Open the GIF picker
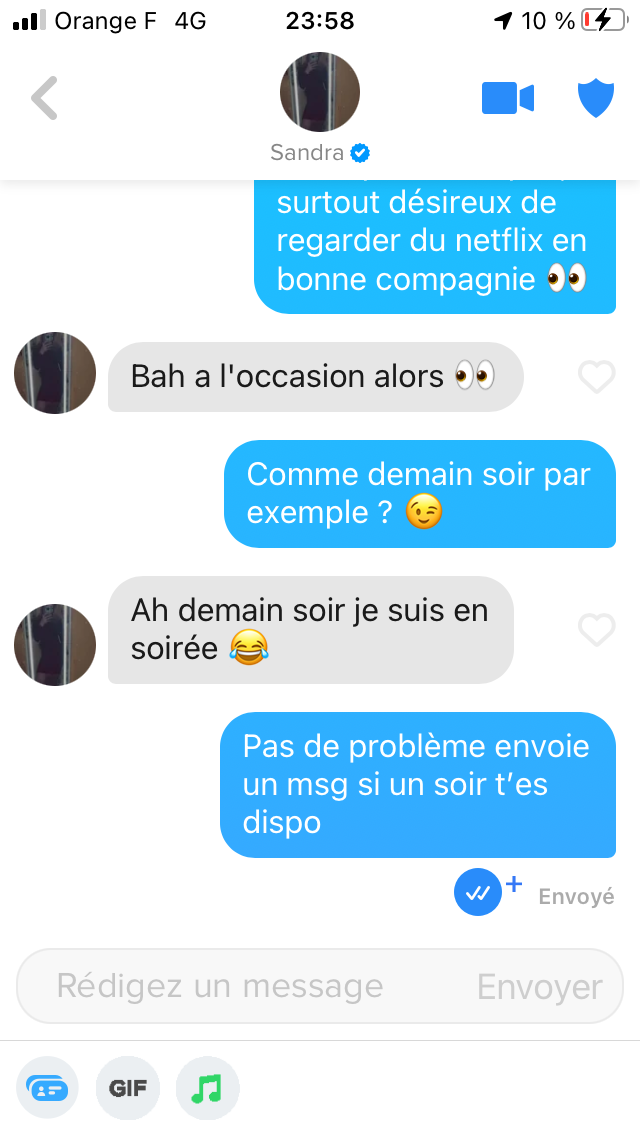The image size is (640, 1136). click(x=128, y=1087)
